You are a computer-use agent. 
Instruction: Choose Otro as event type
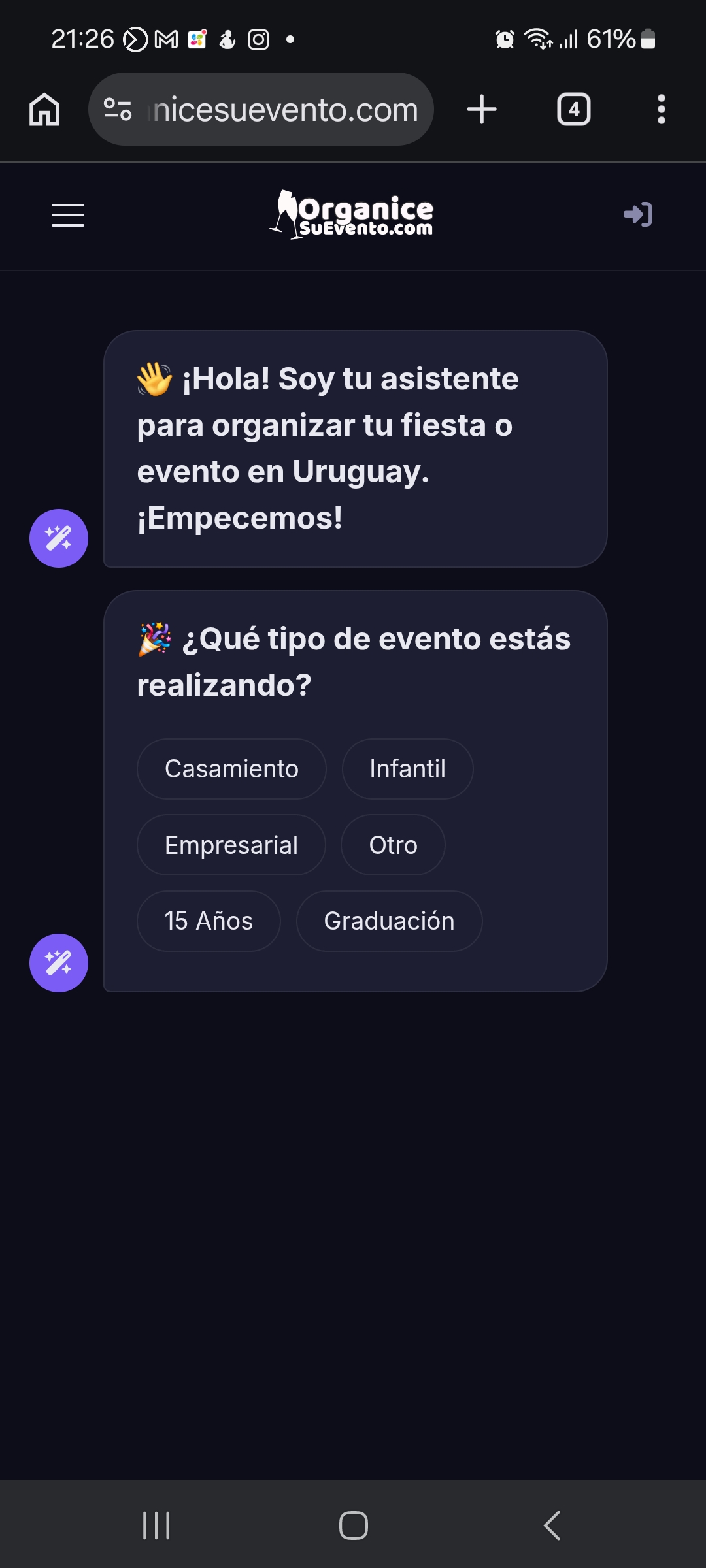click(392, 844)
